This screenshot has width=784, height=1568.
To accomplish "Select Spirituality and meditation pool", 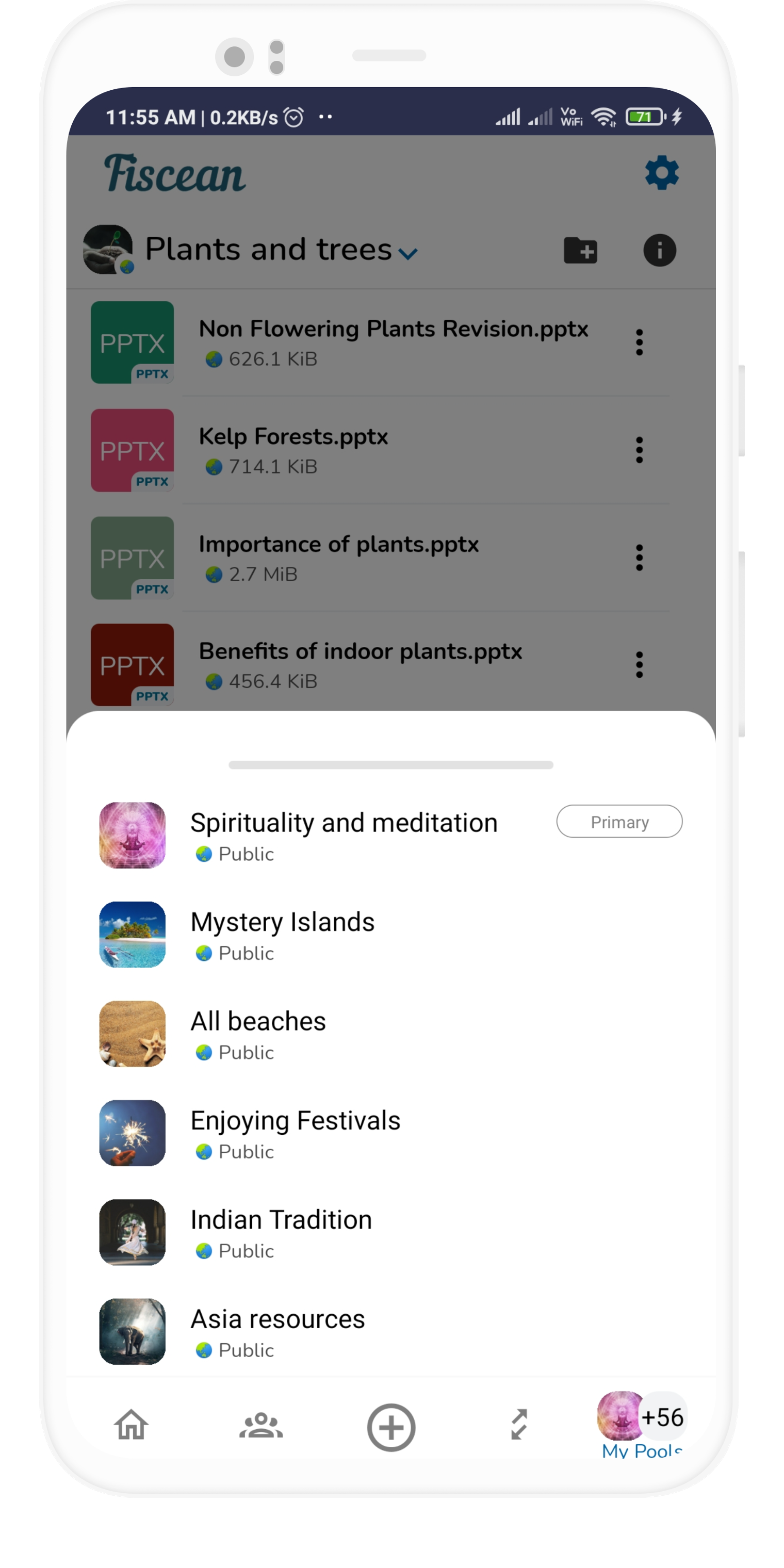I will tap(344, 835).
